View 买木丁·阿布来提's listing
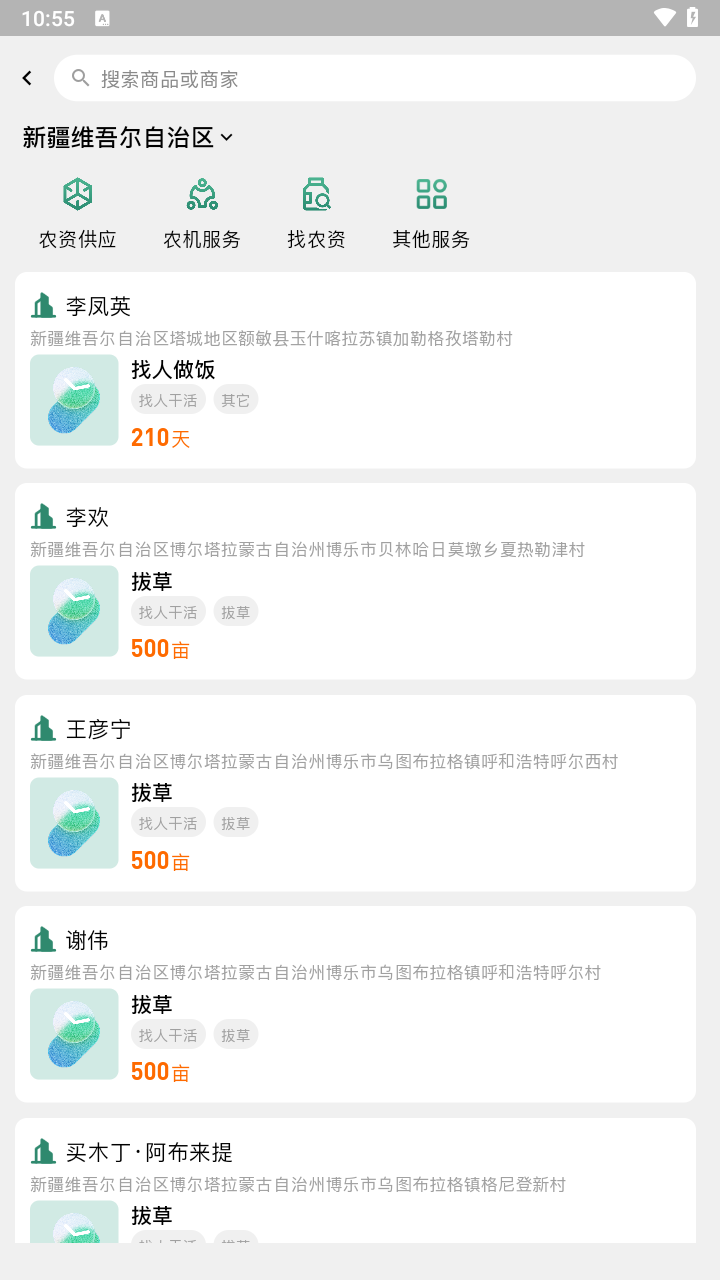The height and width of the screenshot is (1280, 720). coord(355,1180)
